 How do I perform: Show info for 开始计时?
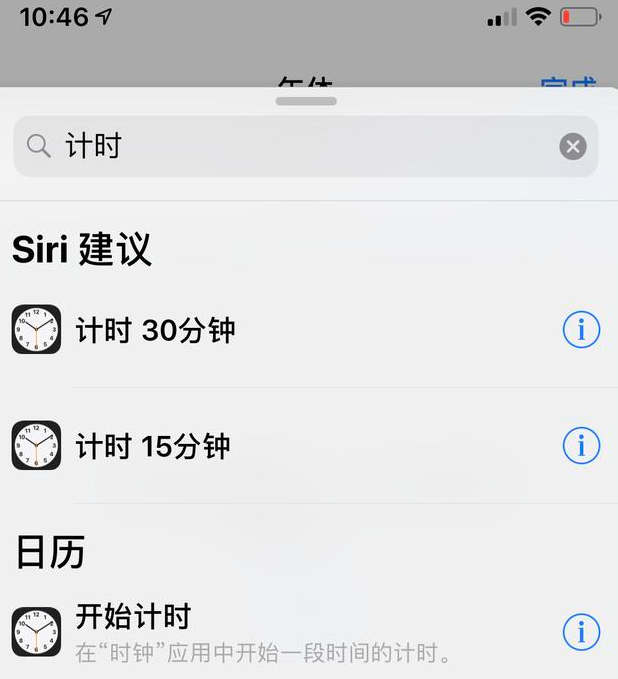581,632
